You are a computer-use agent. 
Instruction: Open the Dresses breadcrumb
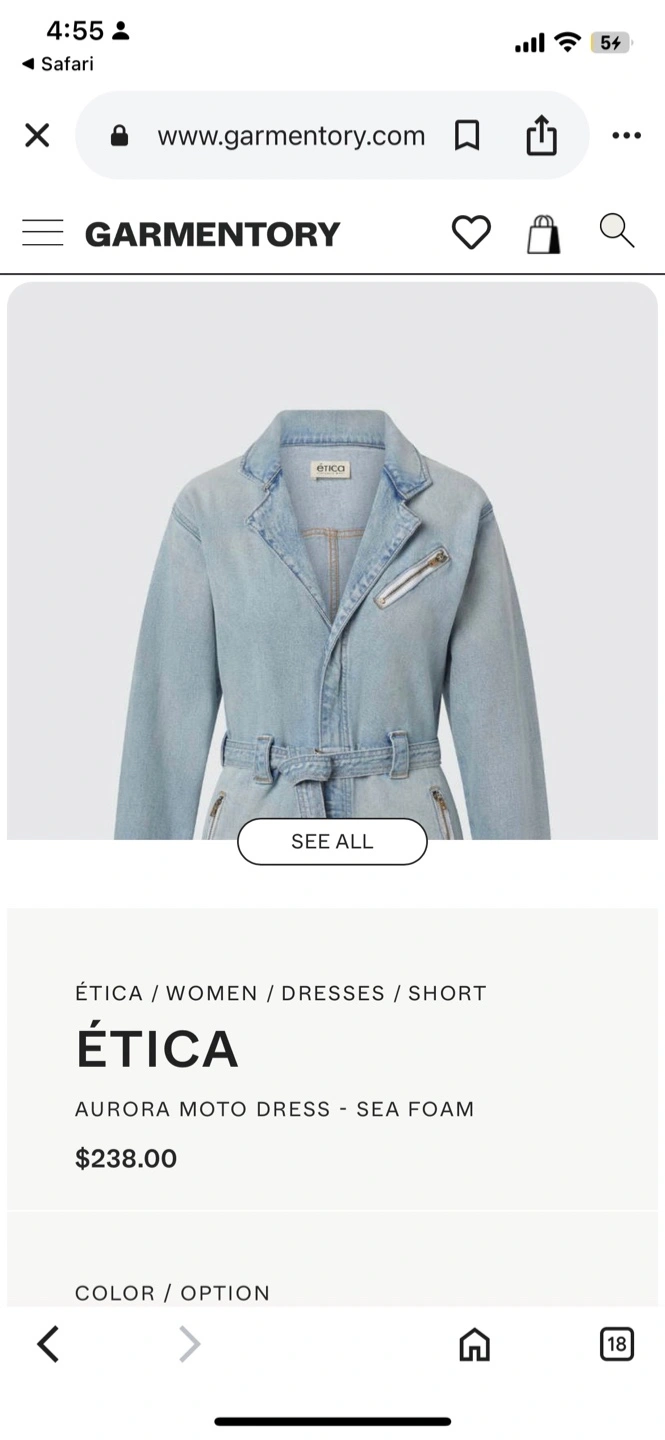(333, 993)
